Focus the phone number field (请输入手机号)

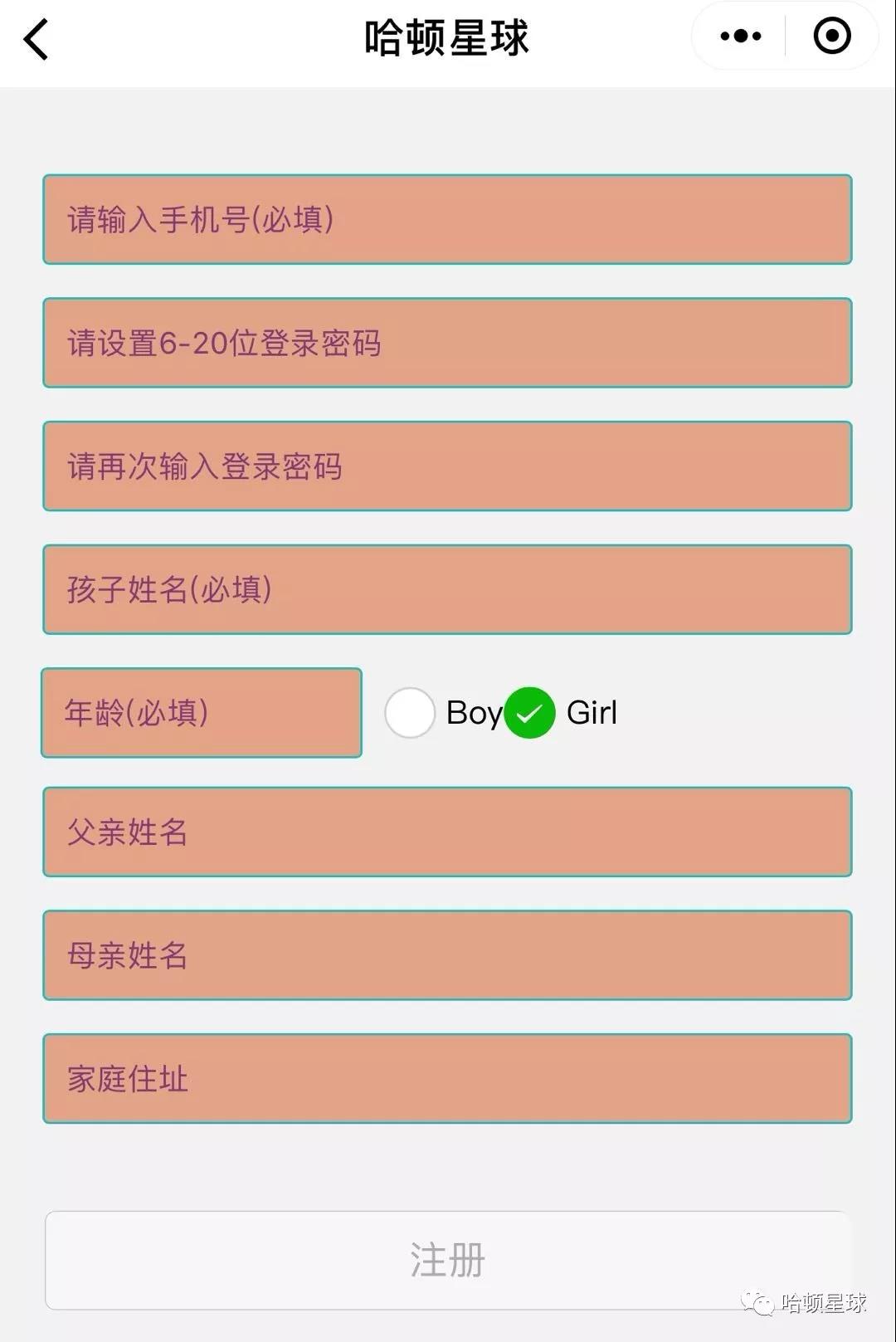tap(447, 220)
